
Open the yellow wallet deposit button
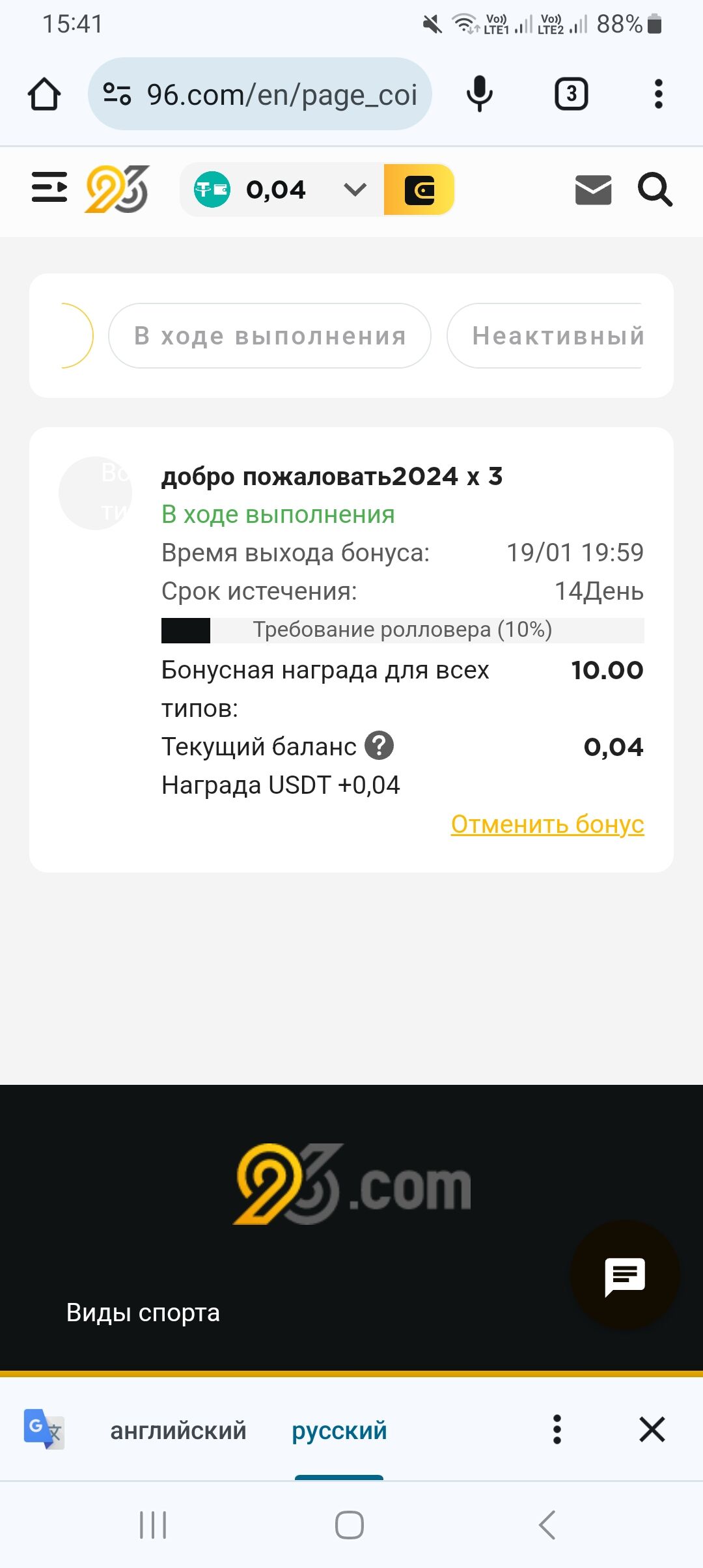[x=419, y=189]
